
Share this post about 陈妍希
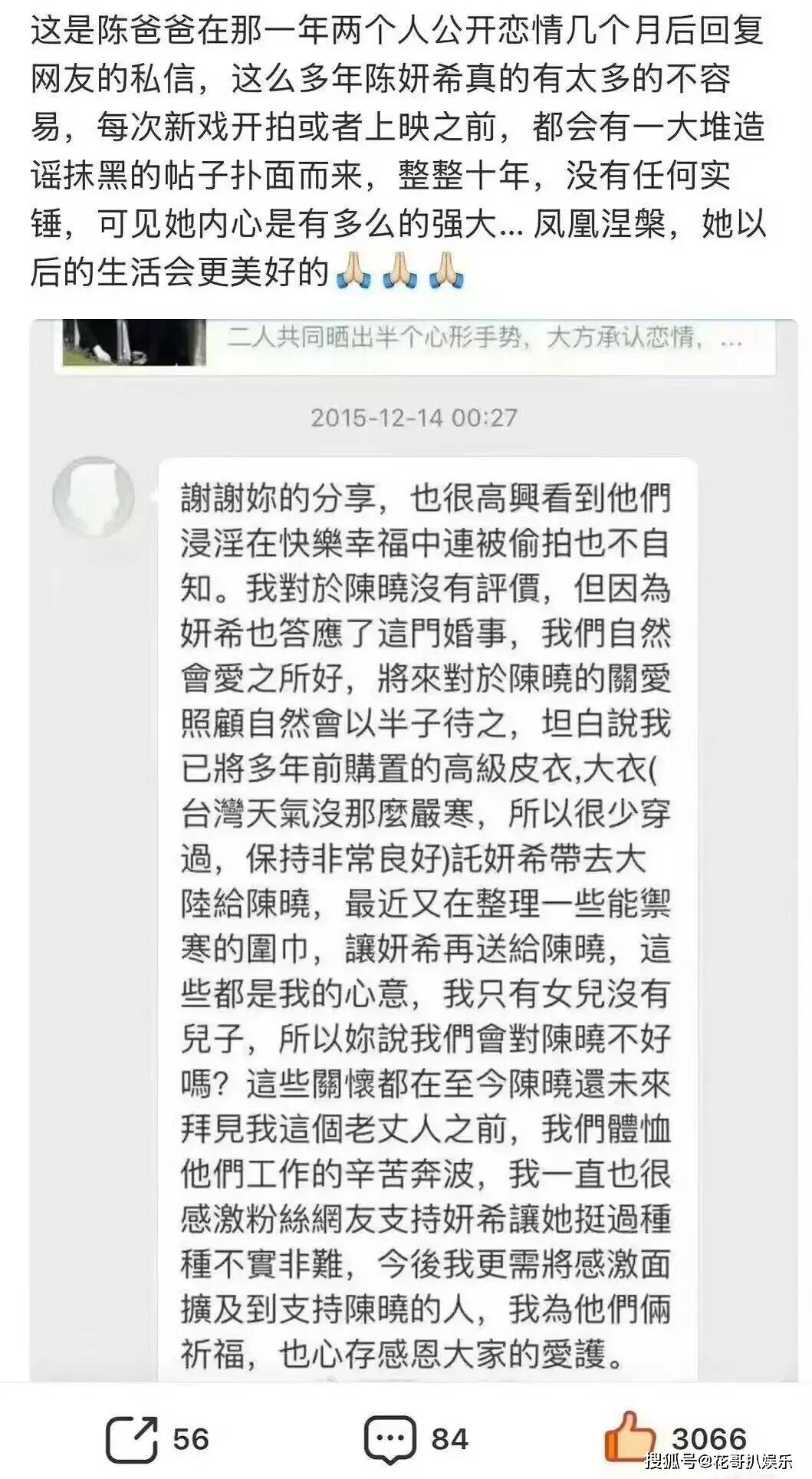coord(132,1440)
